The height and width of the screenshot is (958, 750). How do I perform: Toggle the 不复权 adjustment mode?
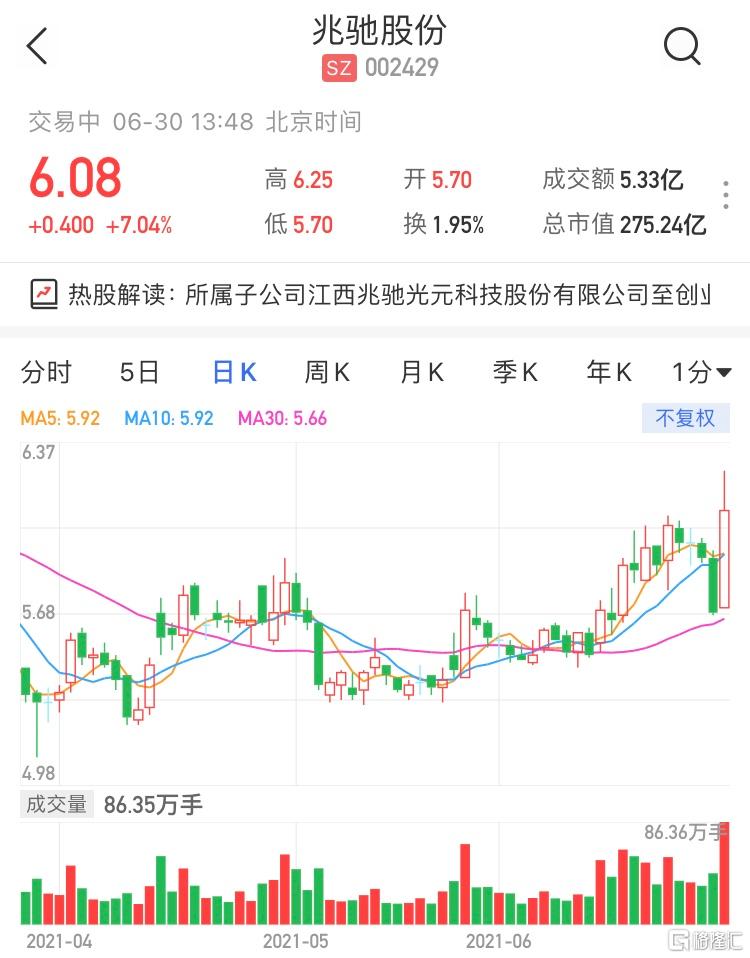click(686, 417)
